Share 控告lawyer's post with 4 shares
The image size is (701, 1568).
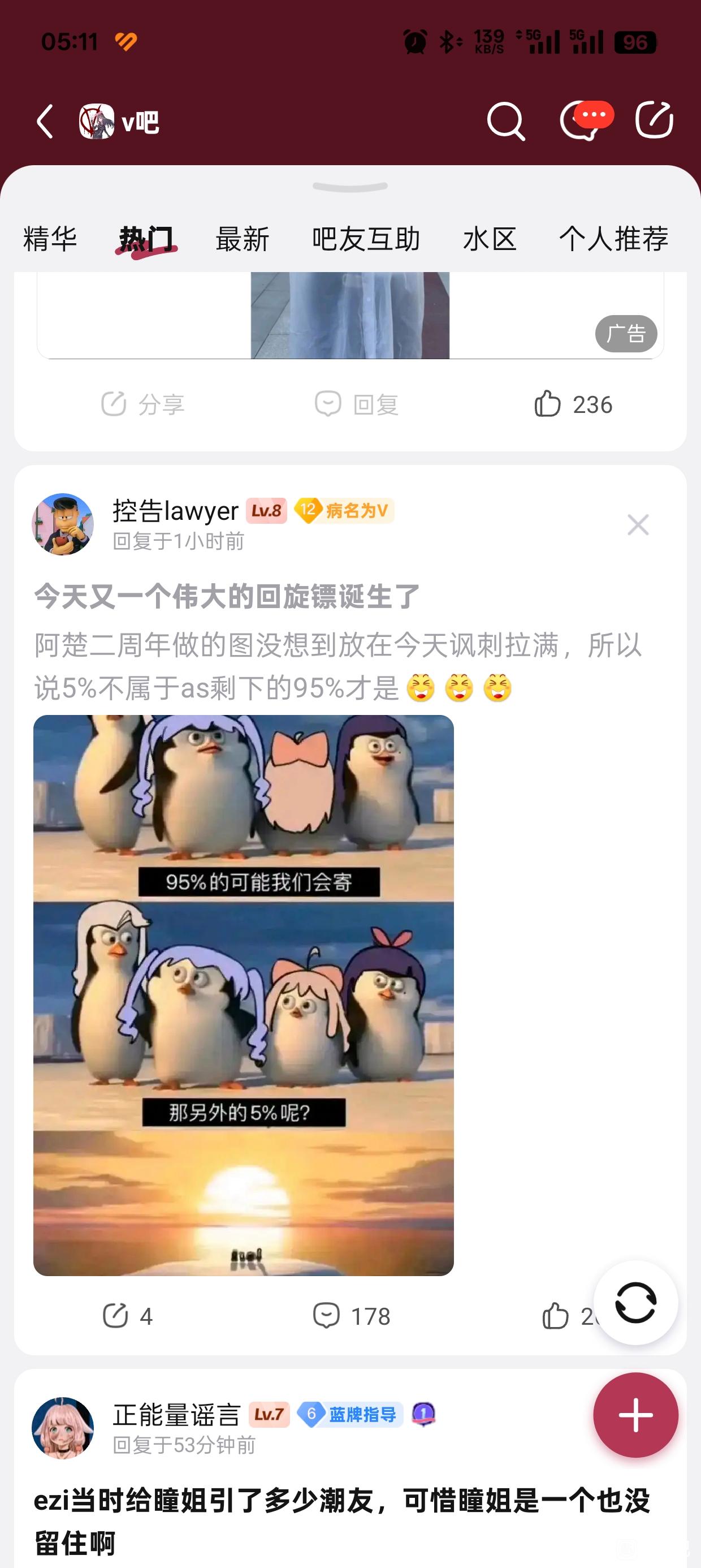click(x=128, y=1315)
